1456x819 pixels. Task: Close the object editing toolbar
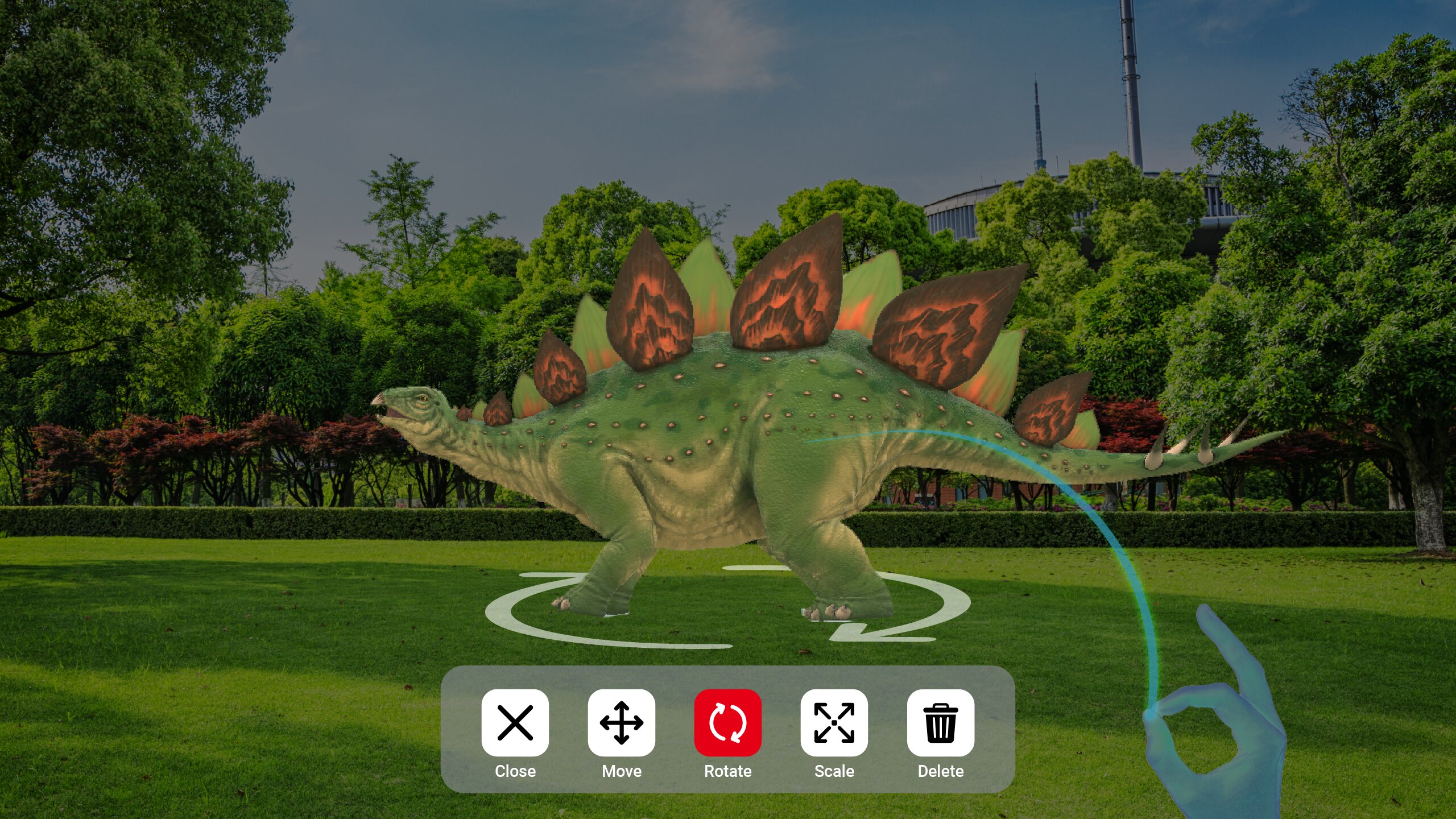pyautogui.click(x=515, y=722)
